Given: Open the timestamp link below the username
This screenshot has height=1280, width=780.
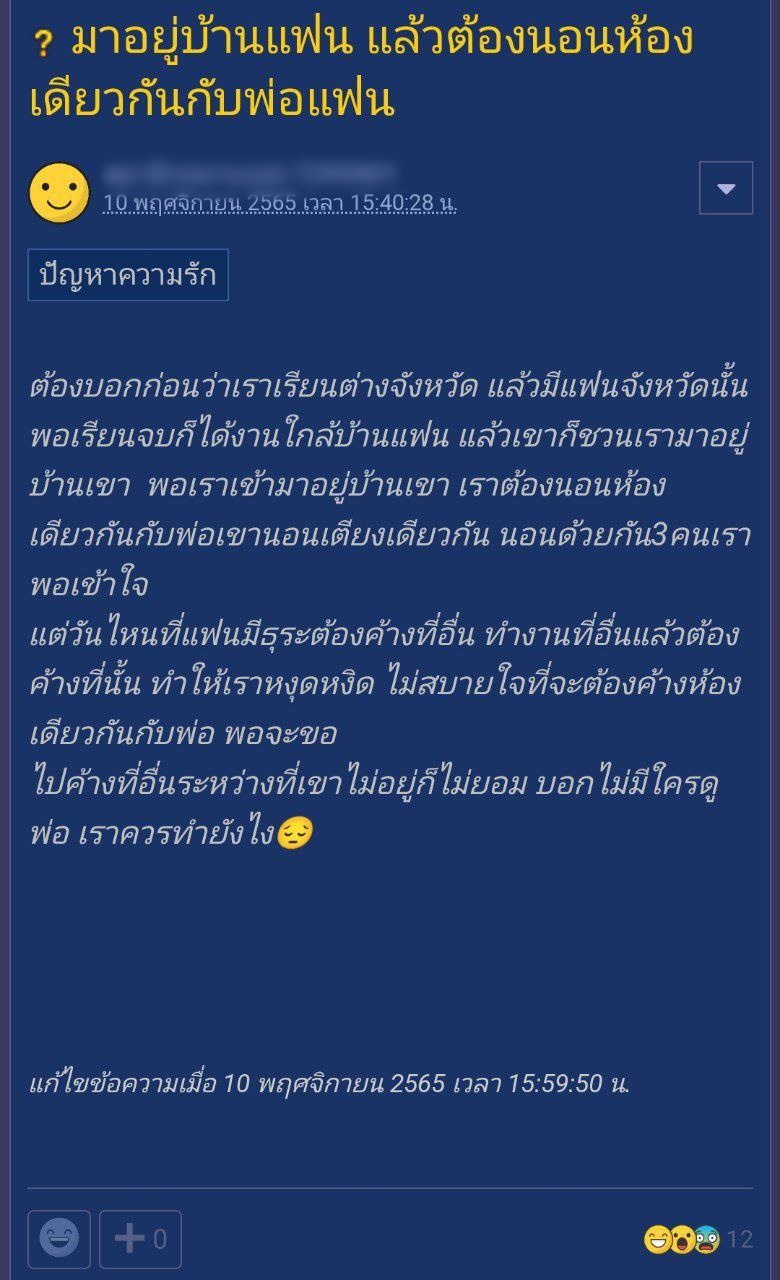Looking at the screenshot, I should click(284, 204).
